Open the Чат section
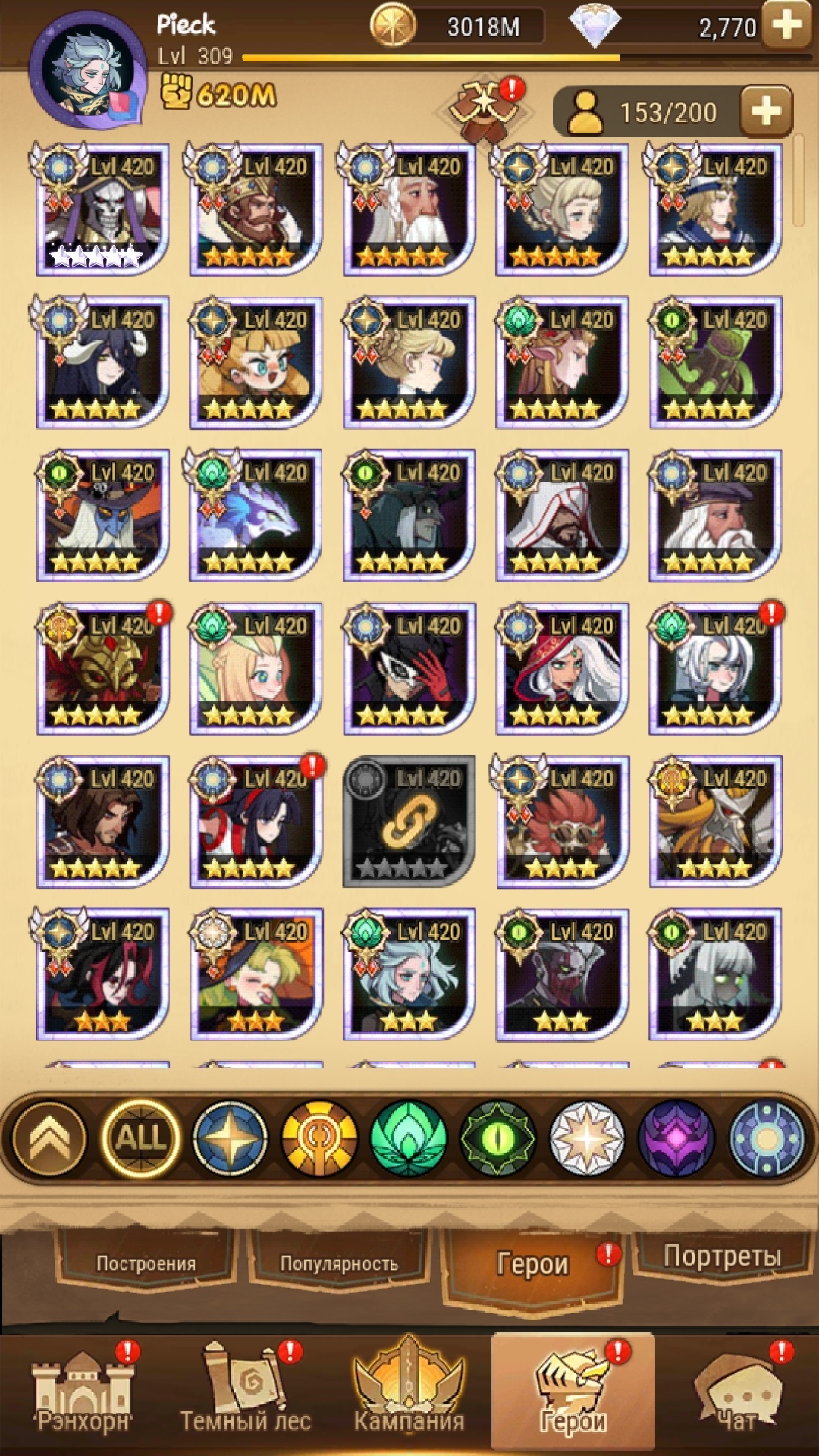Image resolution: width=819 pixels, height=1456 pixels. [736, 1394]
